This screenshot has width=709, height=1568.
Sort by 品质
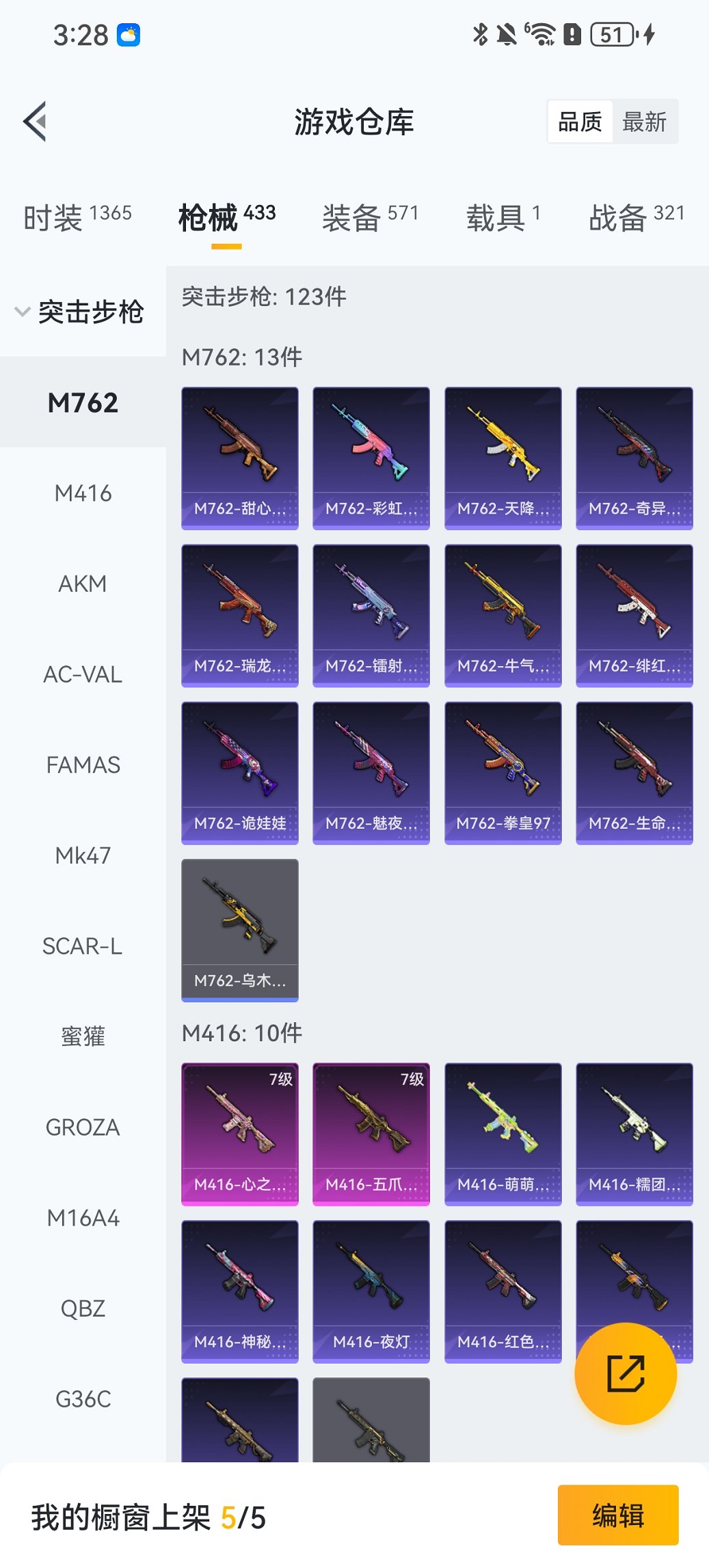[580, 122]
